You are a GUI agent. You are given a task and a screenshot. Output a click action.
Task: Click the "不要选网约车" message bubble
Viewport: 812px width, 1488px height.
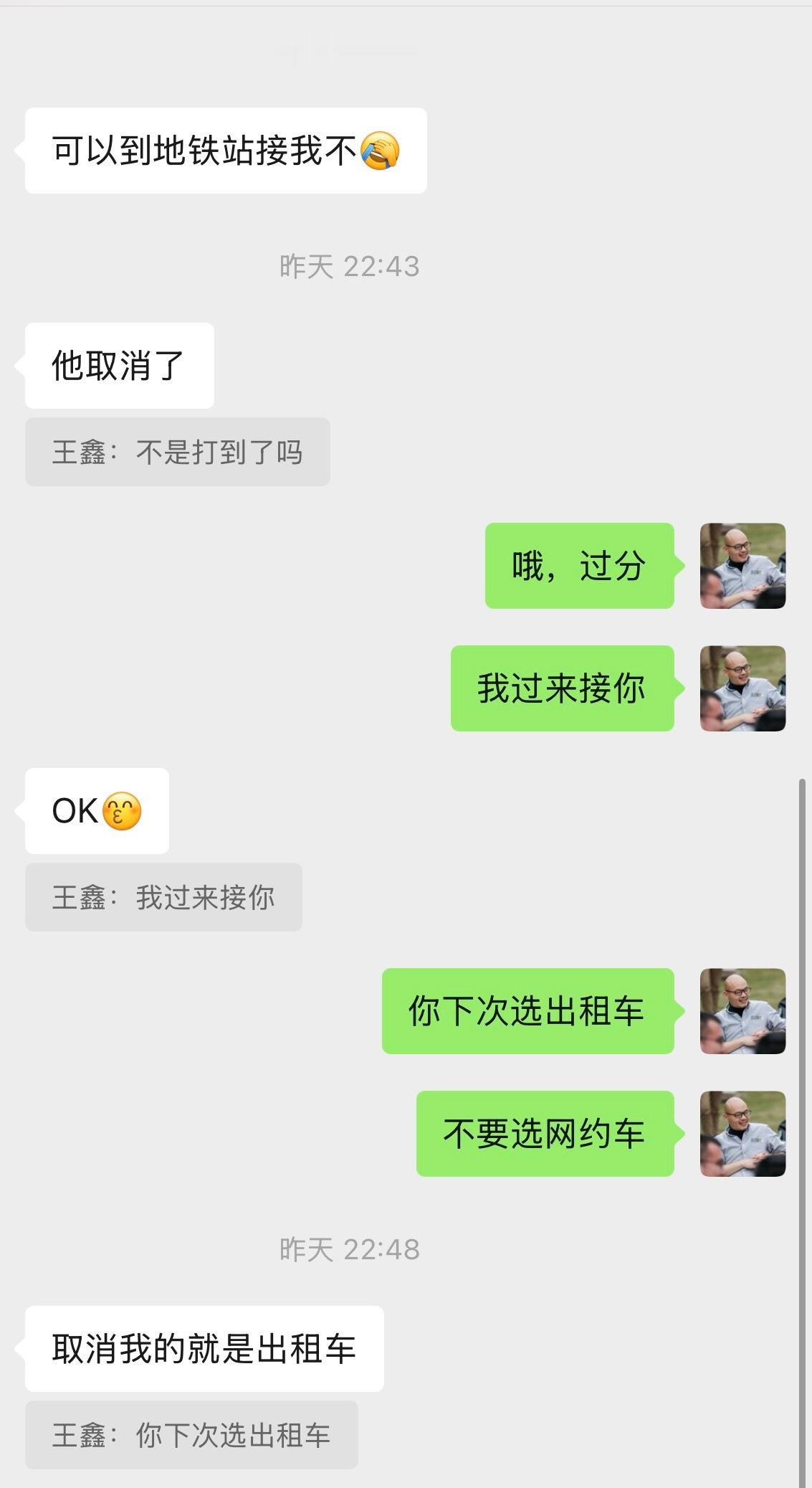(545, 1134)
